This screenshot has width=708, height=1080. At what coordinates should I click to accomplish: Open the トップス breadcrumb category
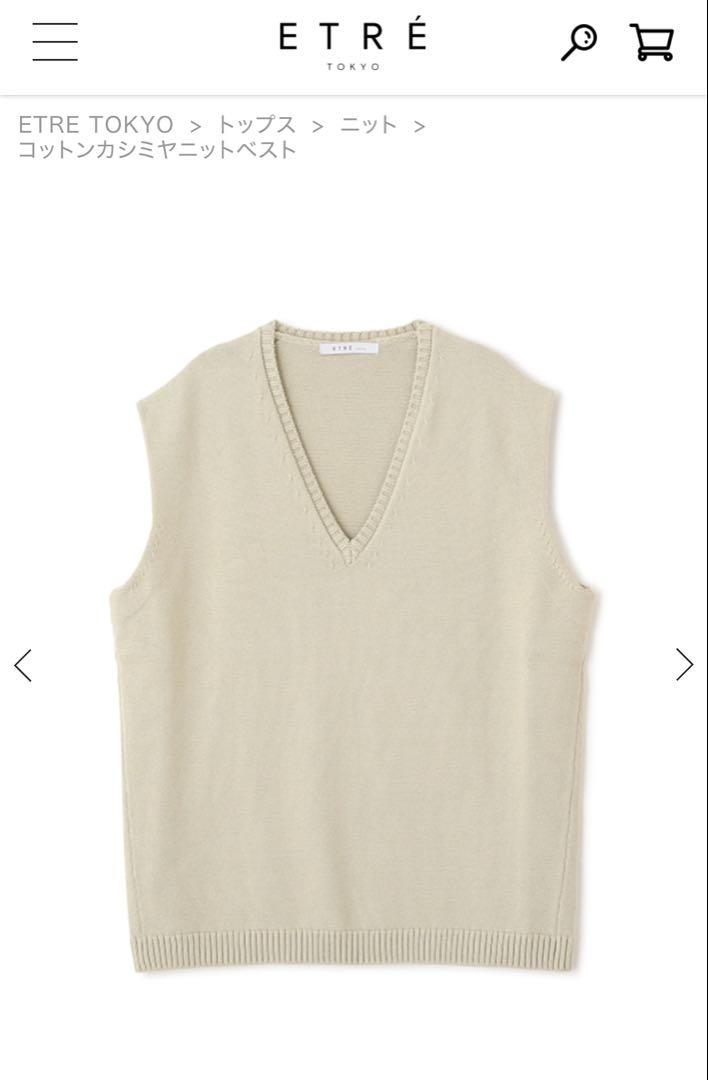pos(257,125)
